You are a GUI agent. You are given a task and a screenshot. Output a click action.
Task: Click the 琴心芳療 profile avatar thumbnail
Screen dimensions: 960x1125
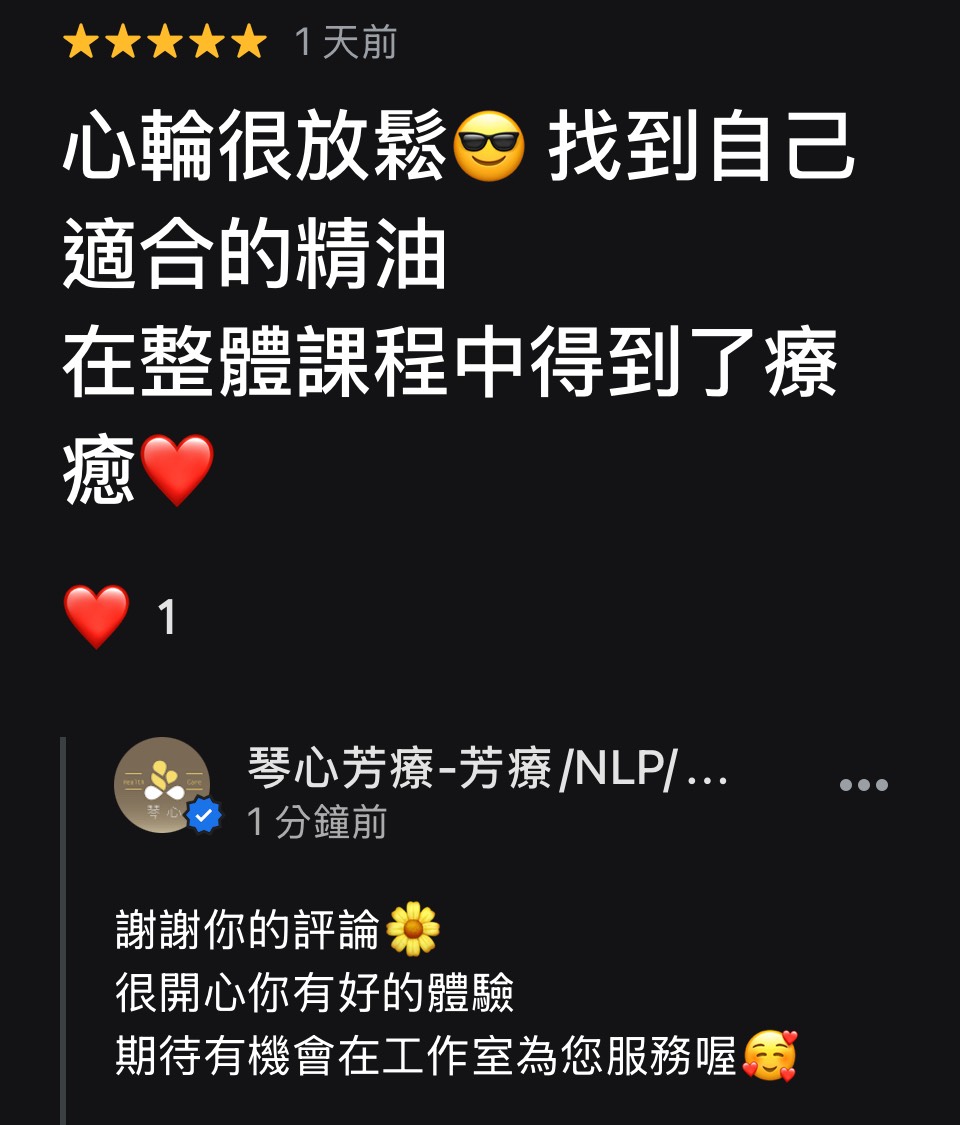point(163,786)
